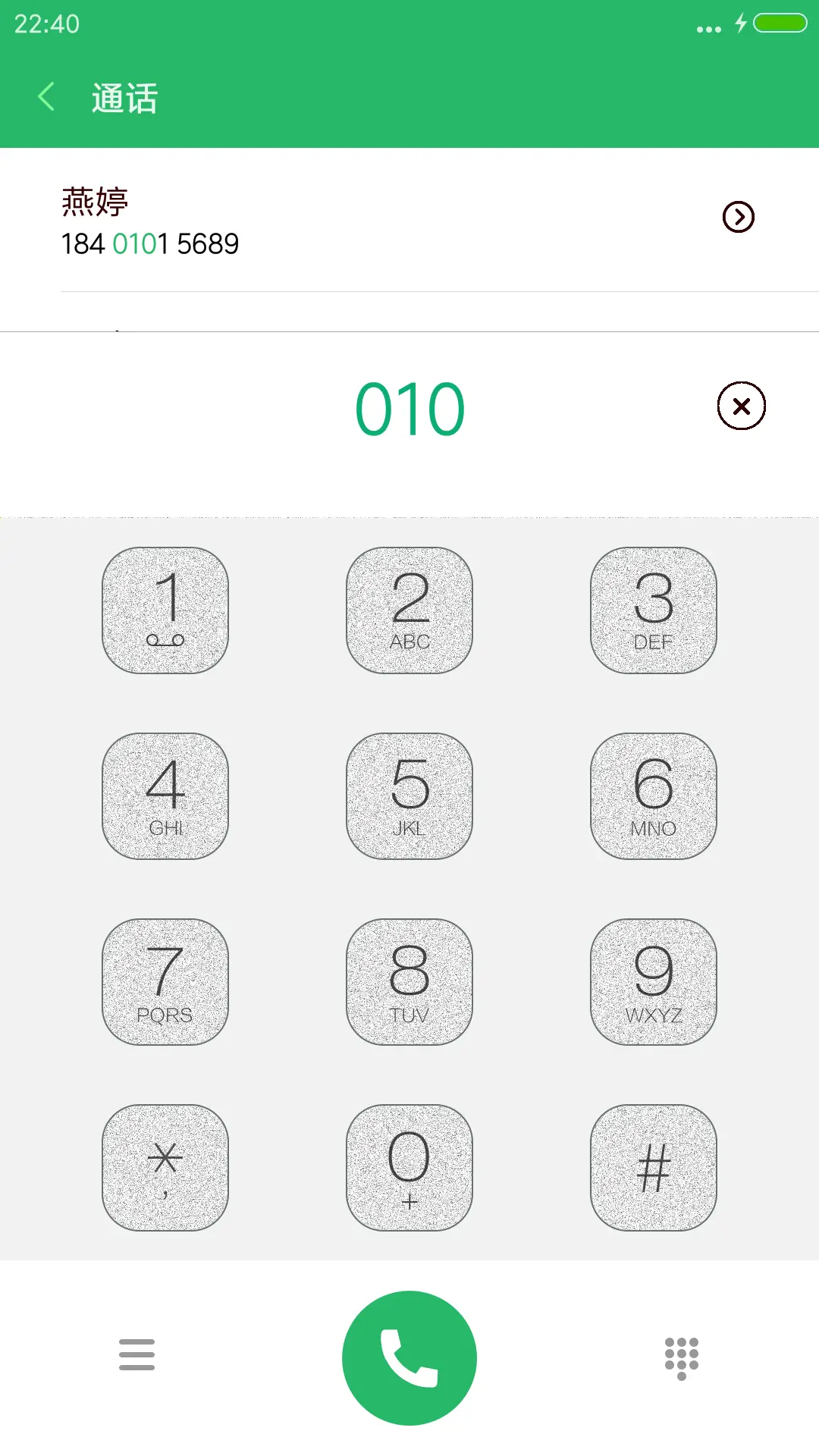
Task: Dial digit 1 on the keypad
Action: (x=165, y=610)
